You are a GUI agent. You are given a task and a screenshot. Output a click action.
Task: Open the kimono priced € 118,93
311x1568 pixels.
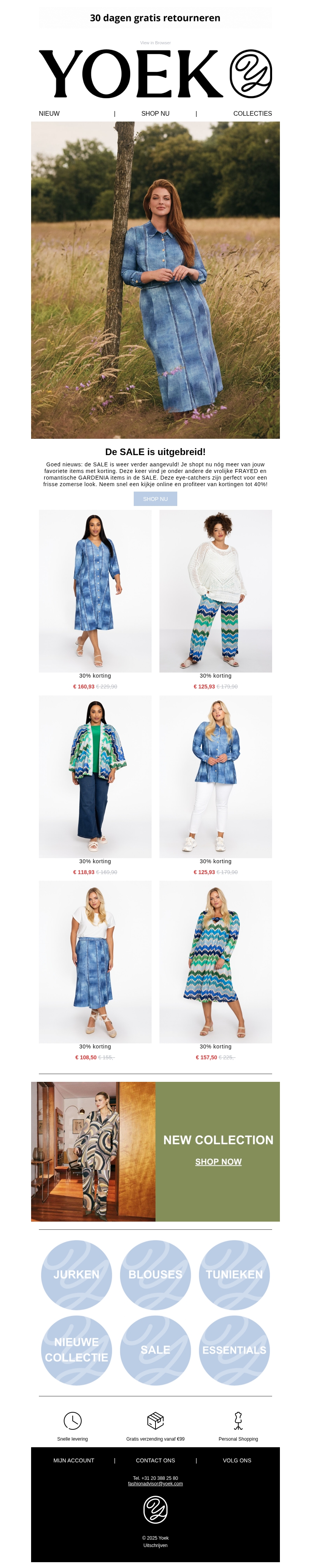95,776
